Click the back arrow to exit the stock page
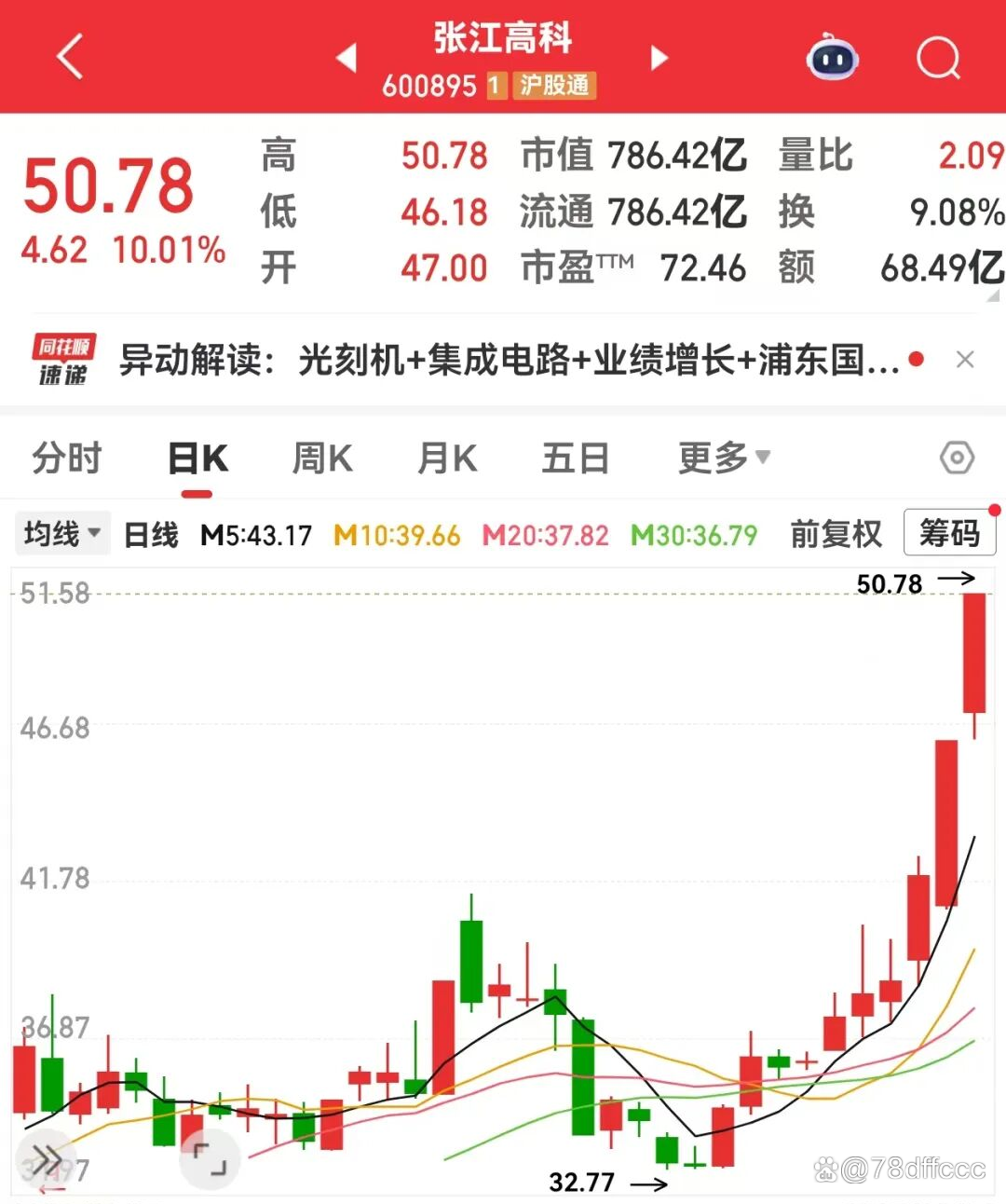The height and width of the screenshot is (1204, 1006). point(69,56)
